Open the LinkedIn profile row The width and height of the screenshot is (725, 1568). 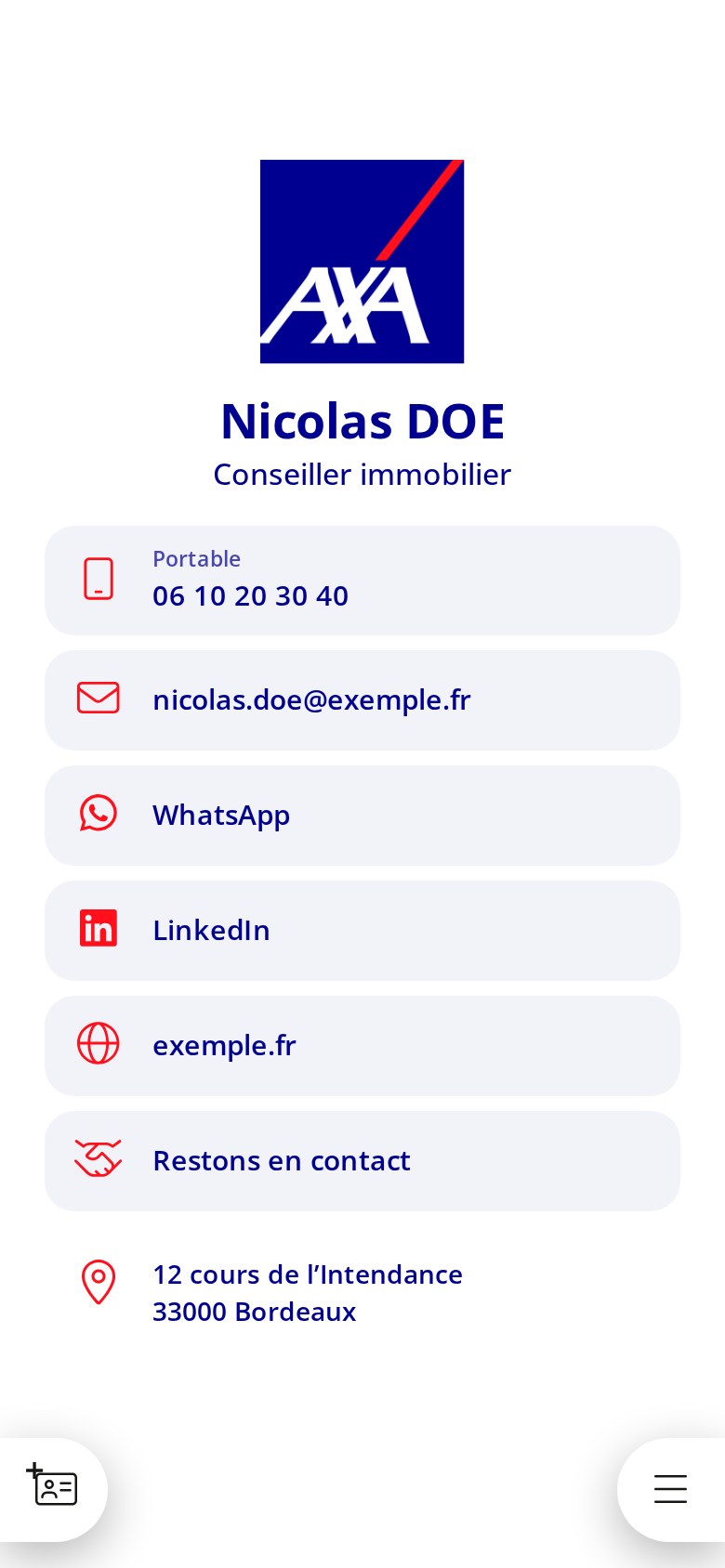point(362,931)
